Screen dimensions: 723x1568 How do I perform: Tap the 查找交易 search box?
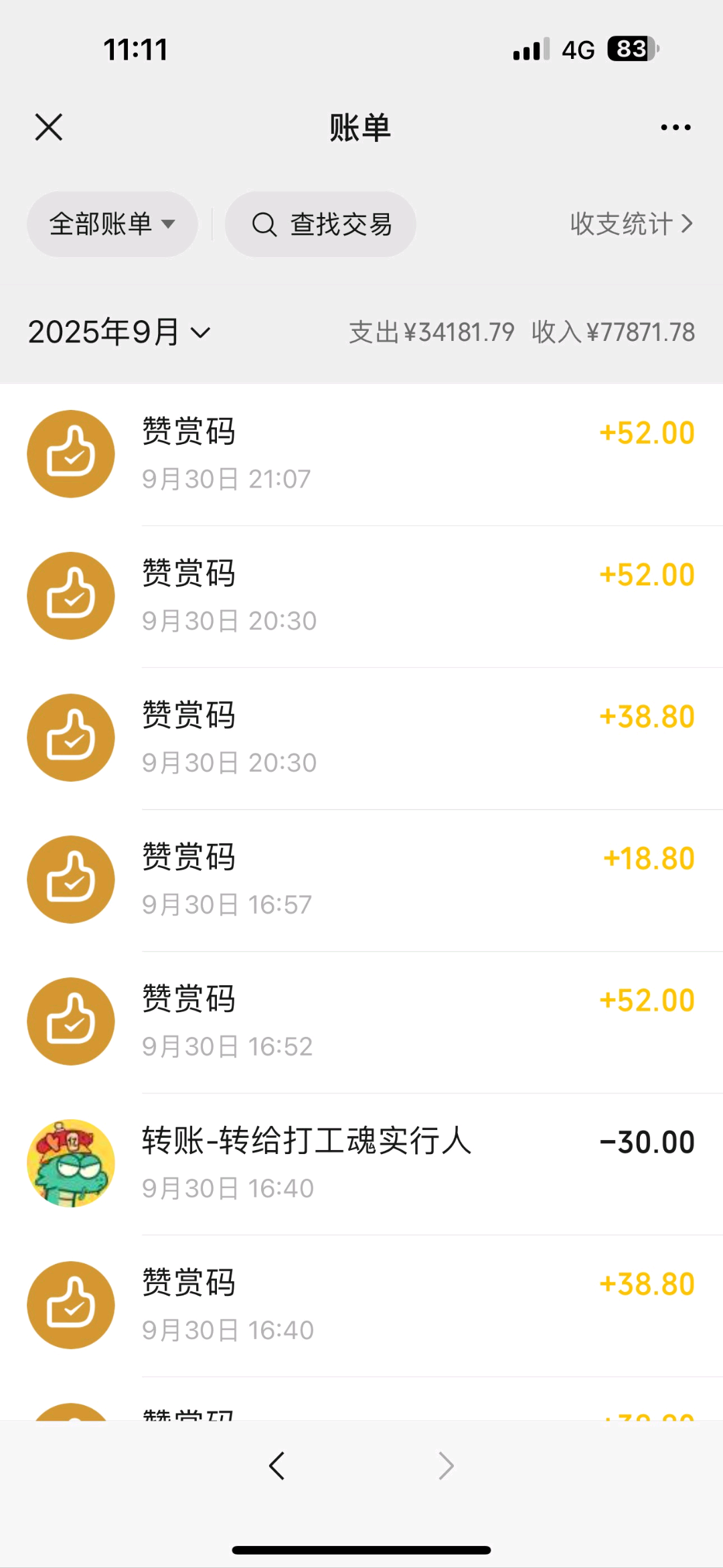pos(320,224)
